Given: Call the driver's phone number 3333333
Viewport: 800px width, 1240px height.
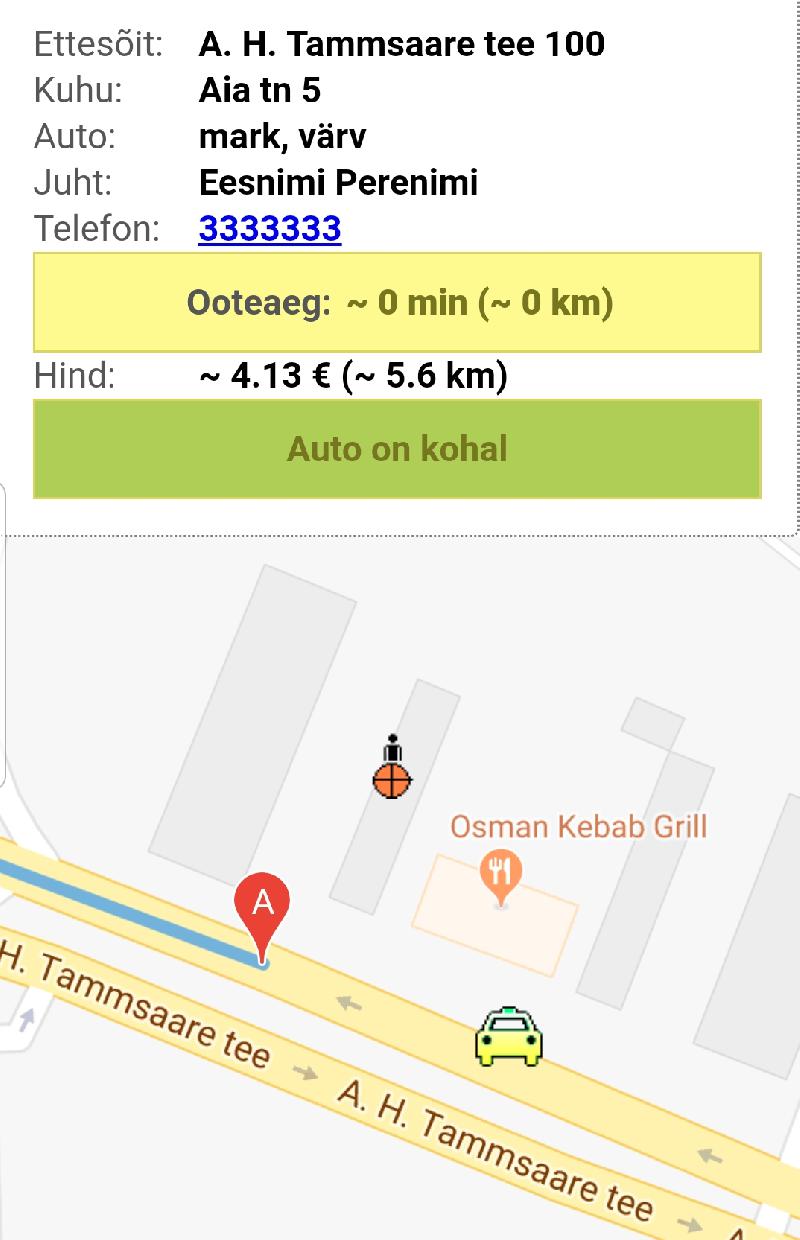Looking at the screenshot, I should [x=270, y=229].
